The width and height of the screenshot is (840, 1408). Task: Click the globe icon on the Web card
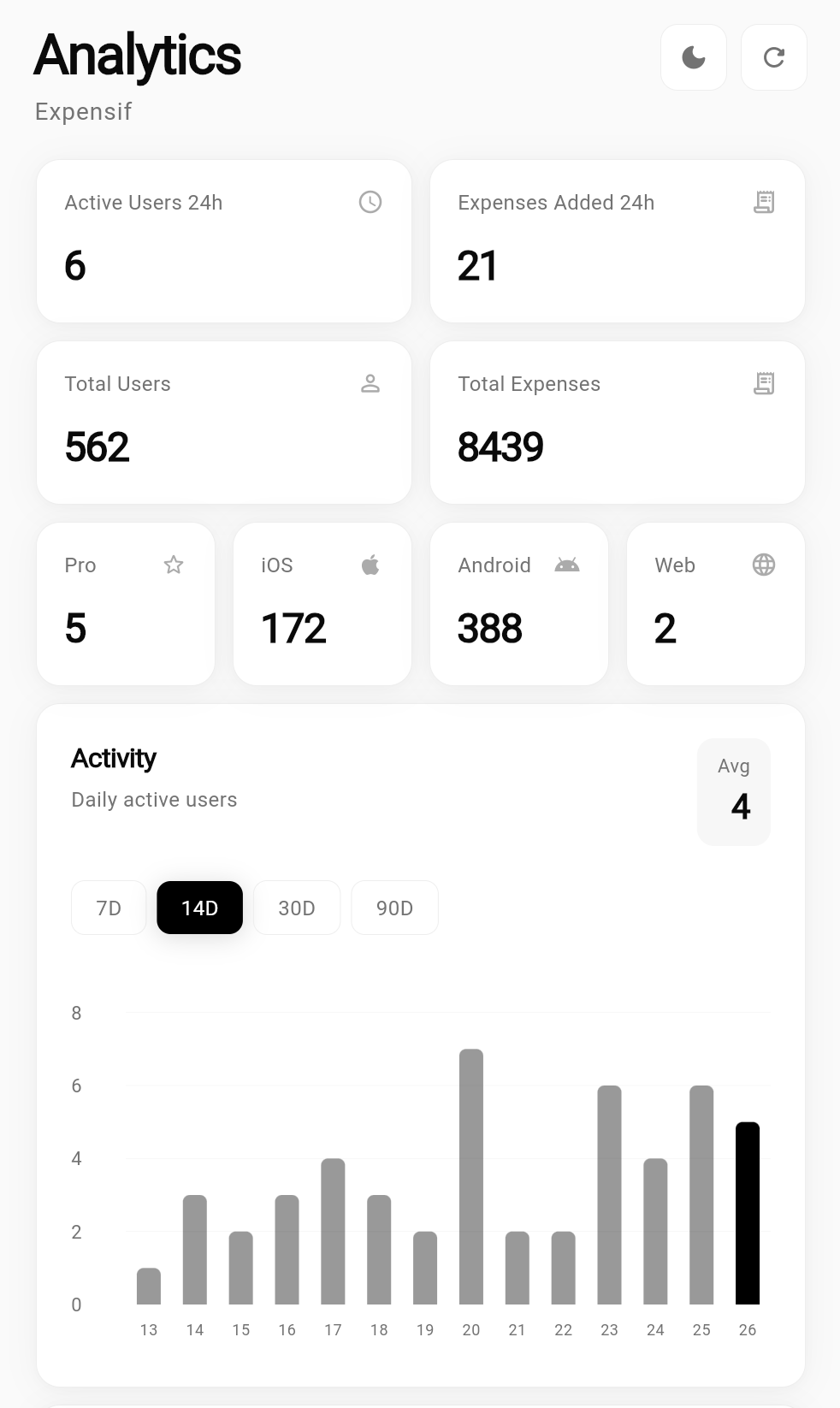pyautogui.click(x=764, y=565)
